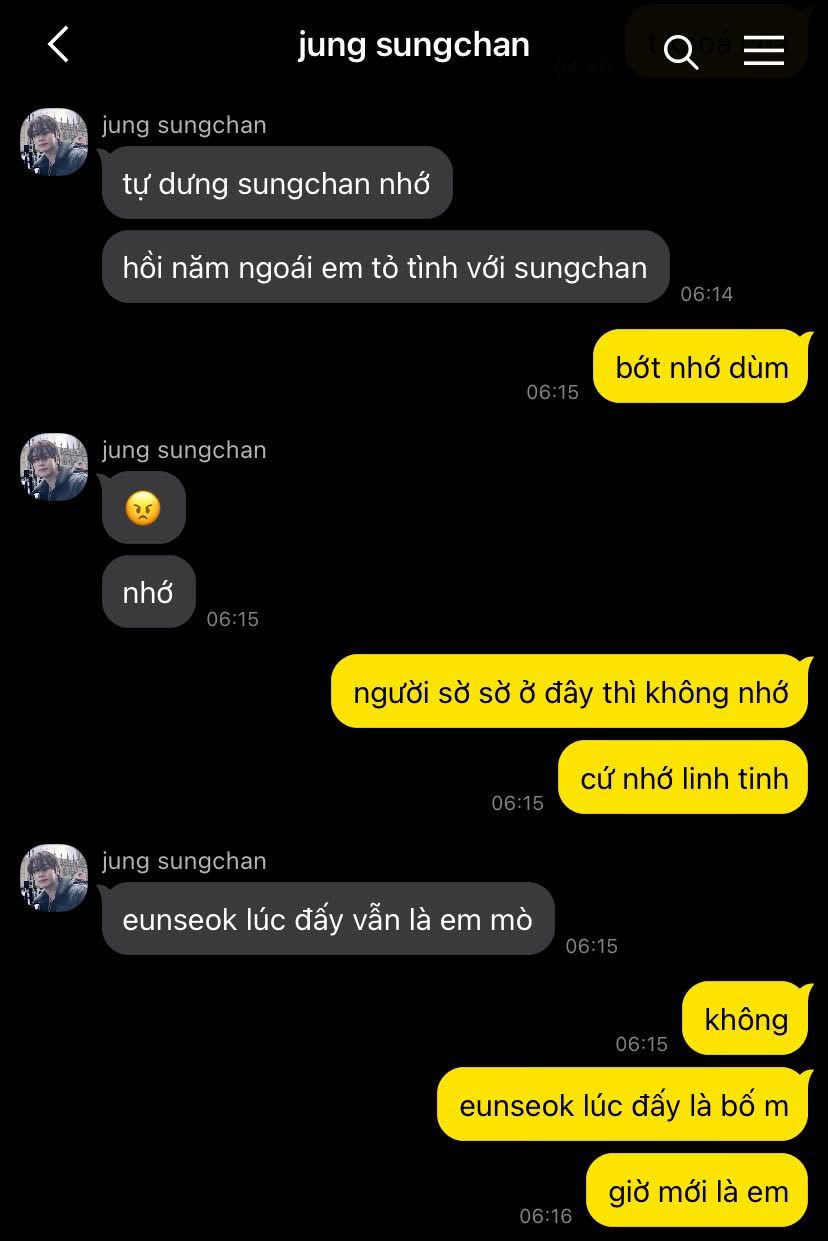View profile from avatar beside 'eunseok lúc đấy' message
The width and height of the screenshot is (828, 1241).
tap(54, 878)
